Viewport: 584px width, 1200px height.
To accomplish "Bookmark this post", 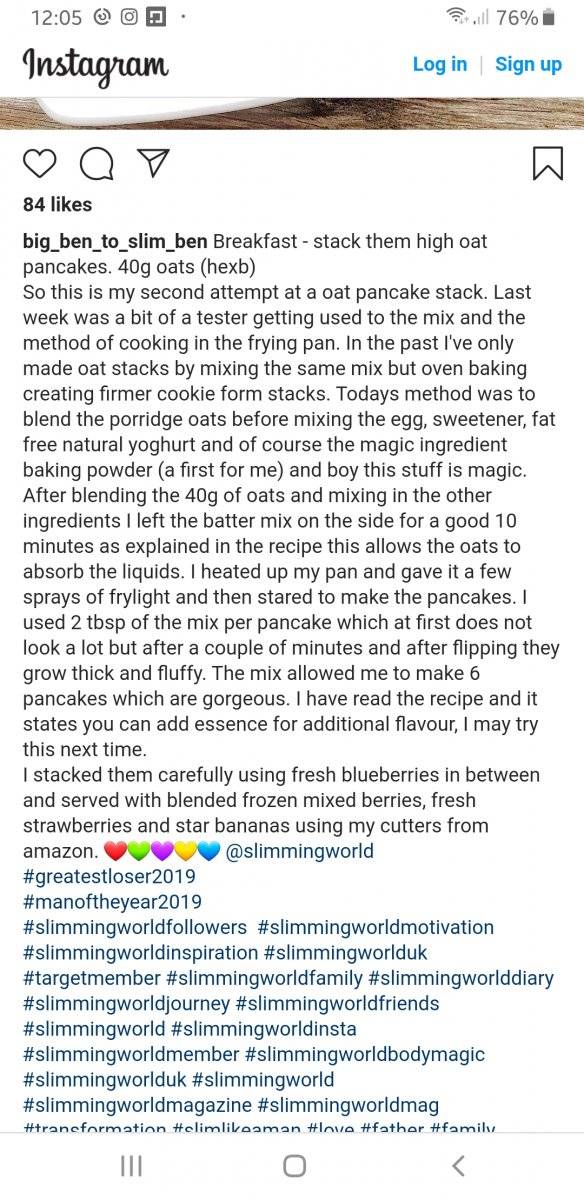I will tap(547, 164).
